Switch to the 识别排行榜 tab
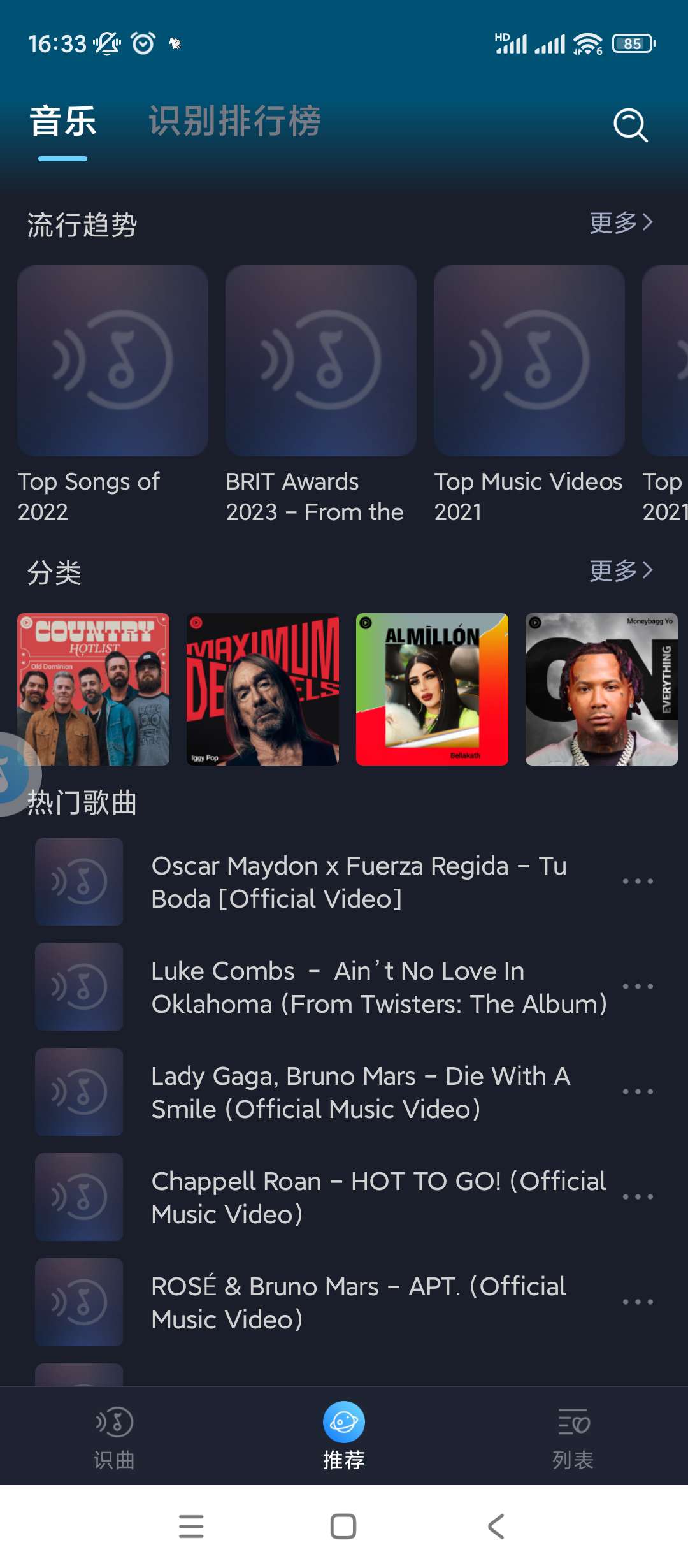Screen dimensions: 688x1568 [234, 121]
